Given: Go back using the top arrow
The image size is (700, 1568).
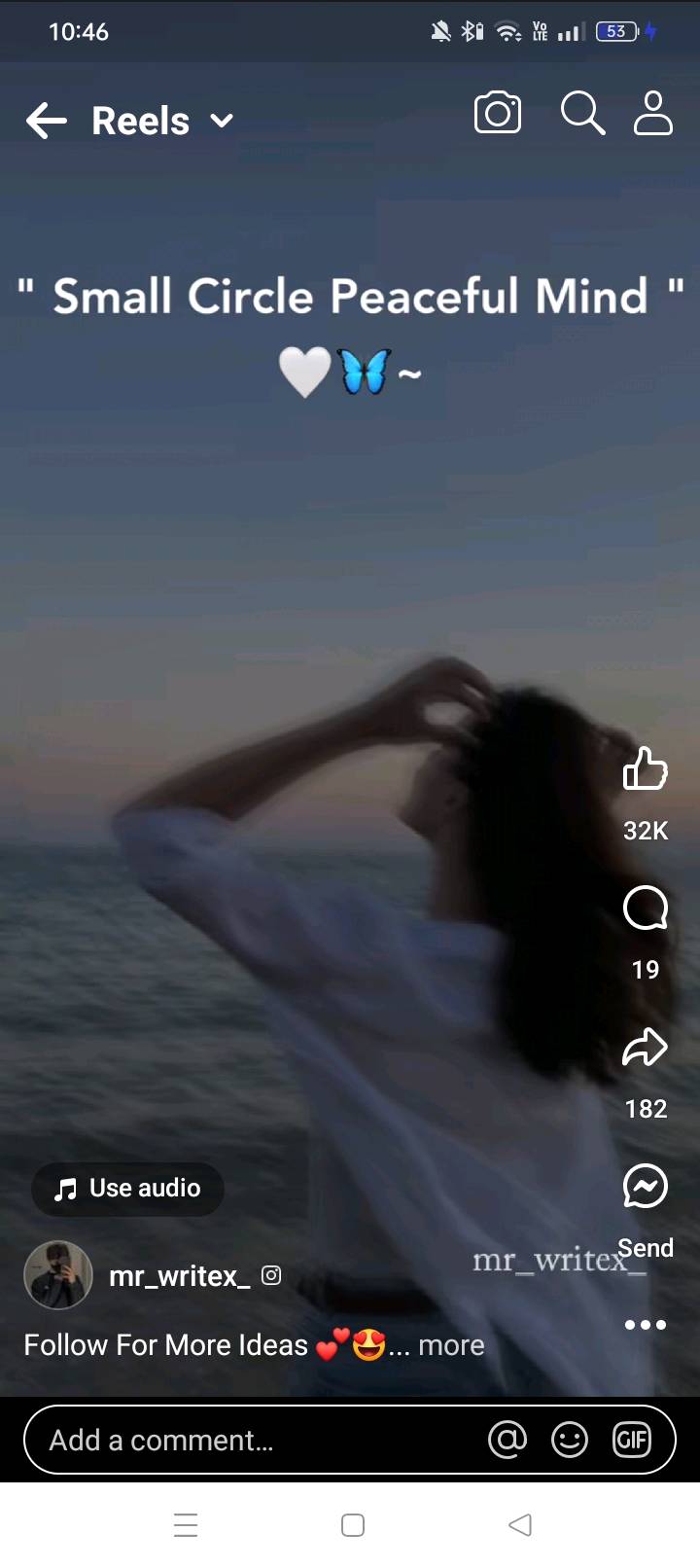Looking at the screenshot, I should tap(47, 122).
